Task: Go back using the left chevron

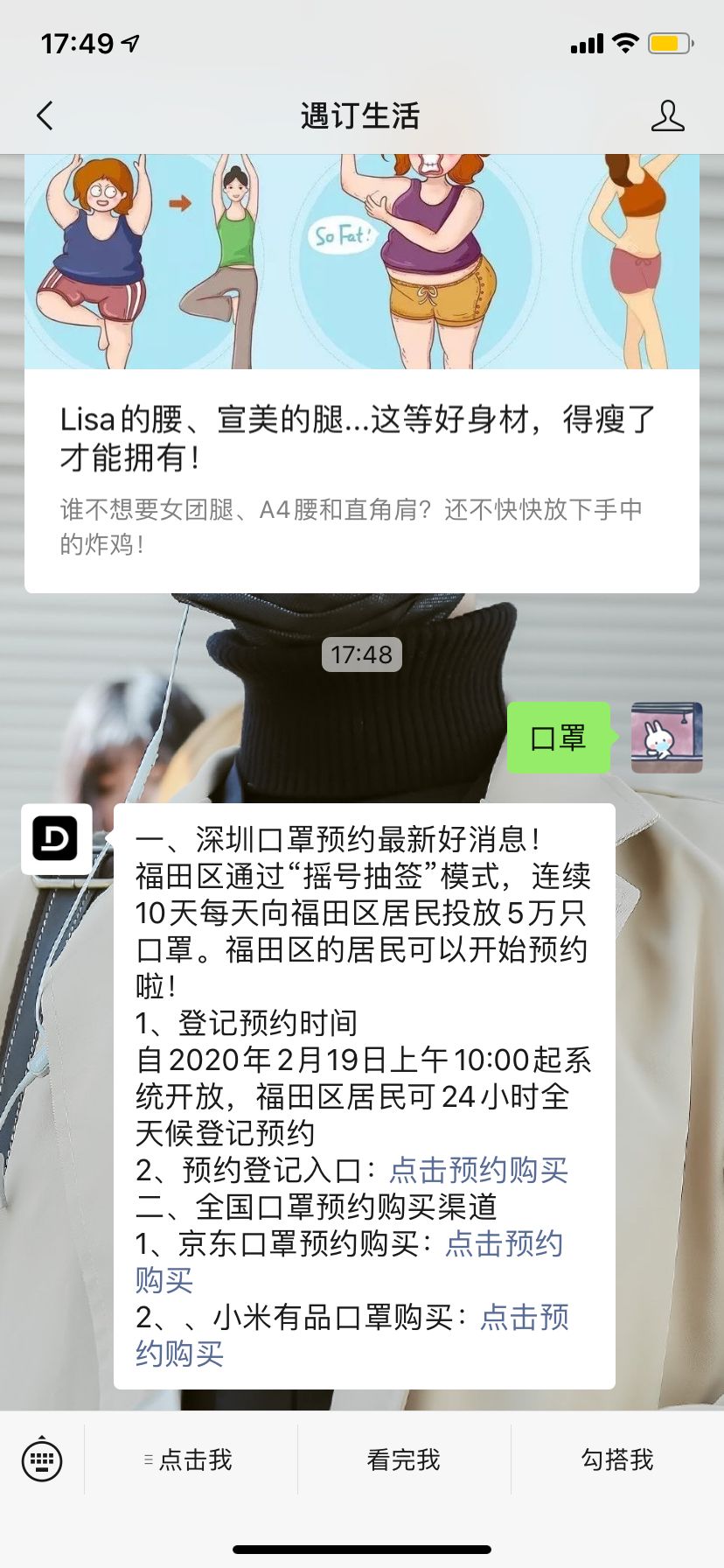Action: pyautogui.click(x=45, y=116)
